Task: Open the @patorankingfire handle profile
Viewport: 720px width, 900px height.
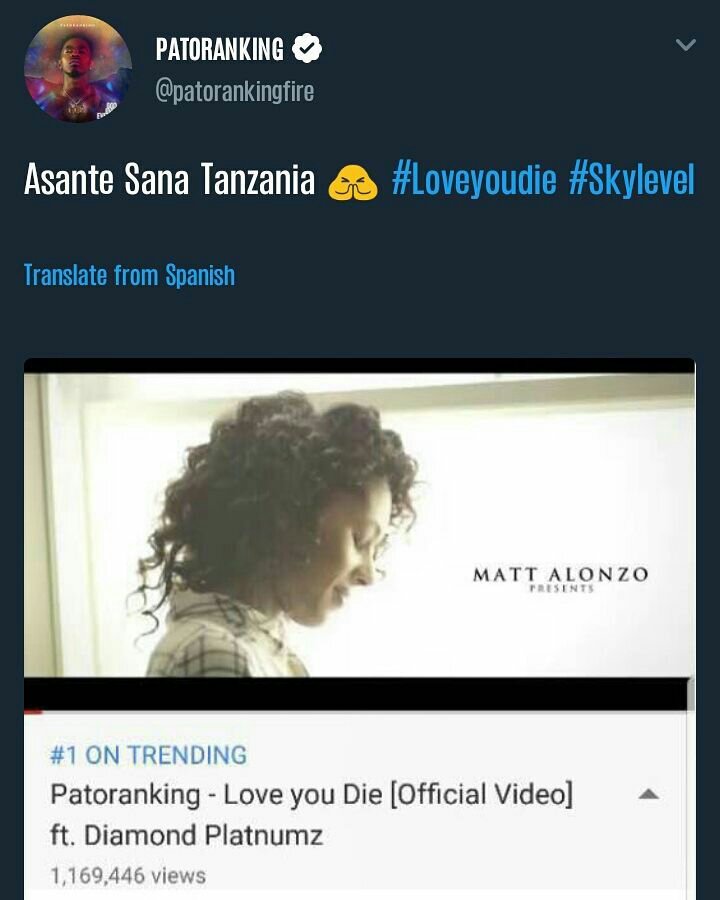Action: point(235,92)
